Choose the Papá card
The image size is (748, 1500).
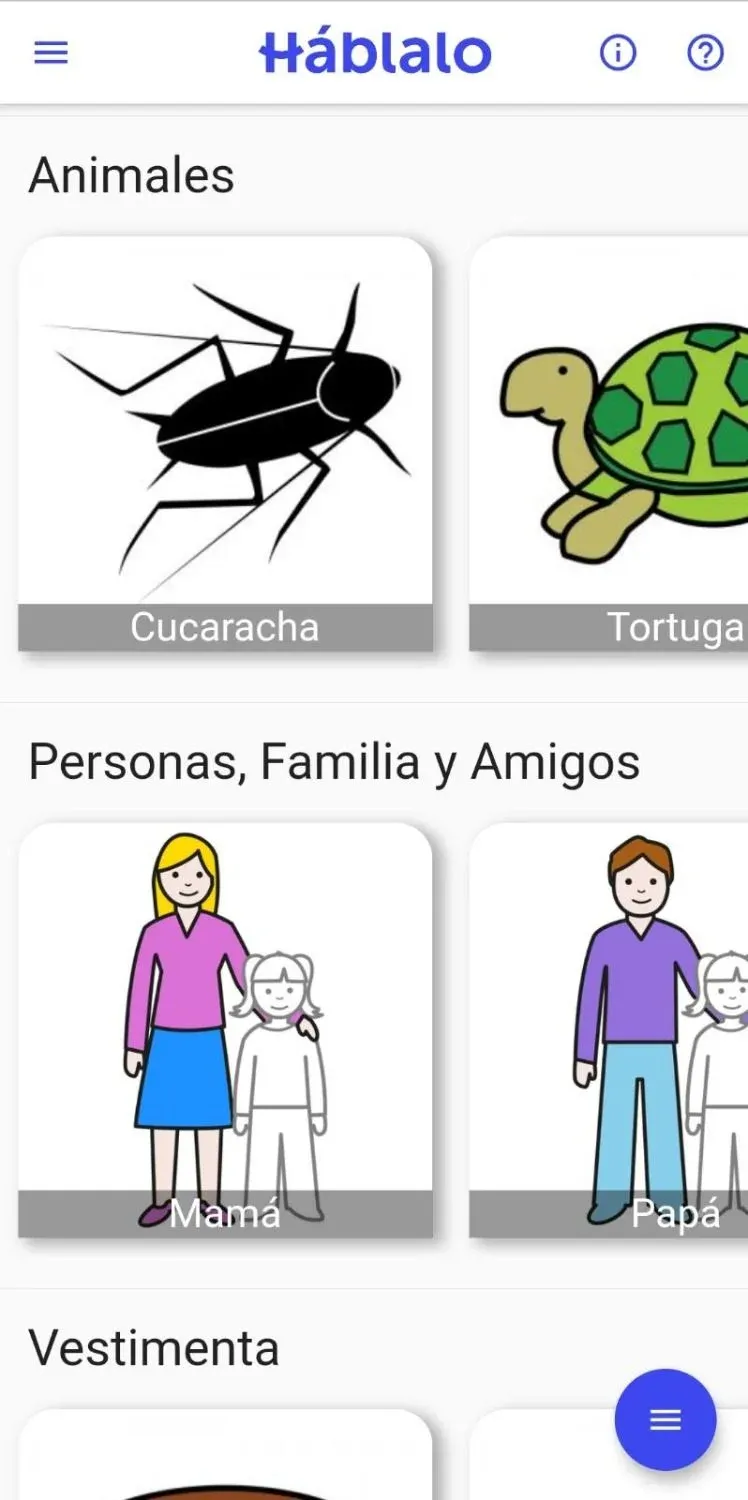[610, 1029]
